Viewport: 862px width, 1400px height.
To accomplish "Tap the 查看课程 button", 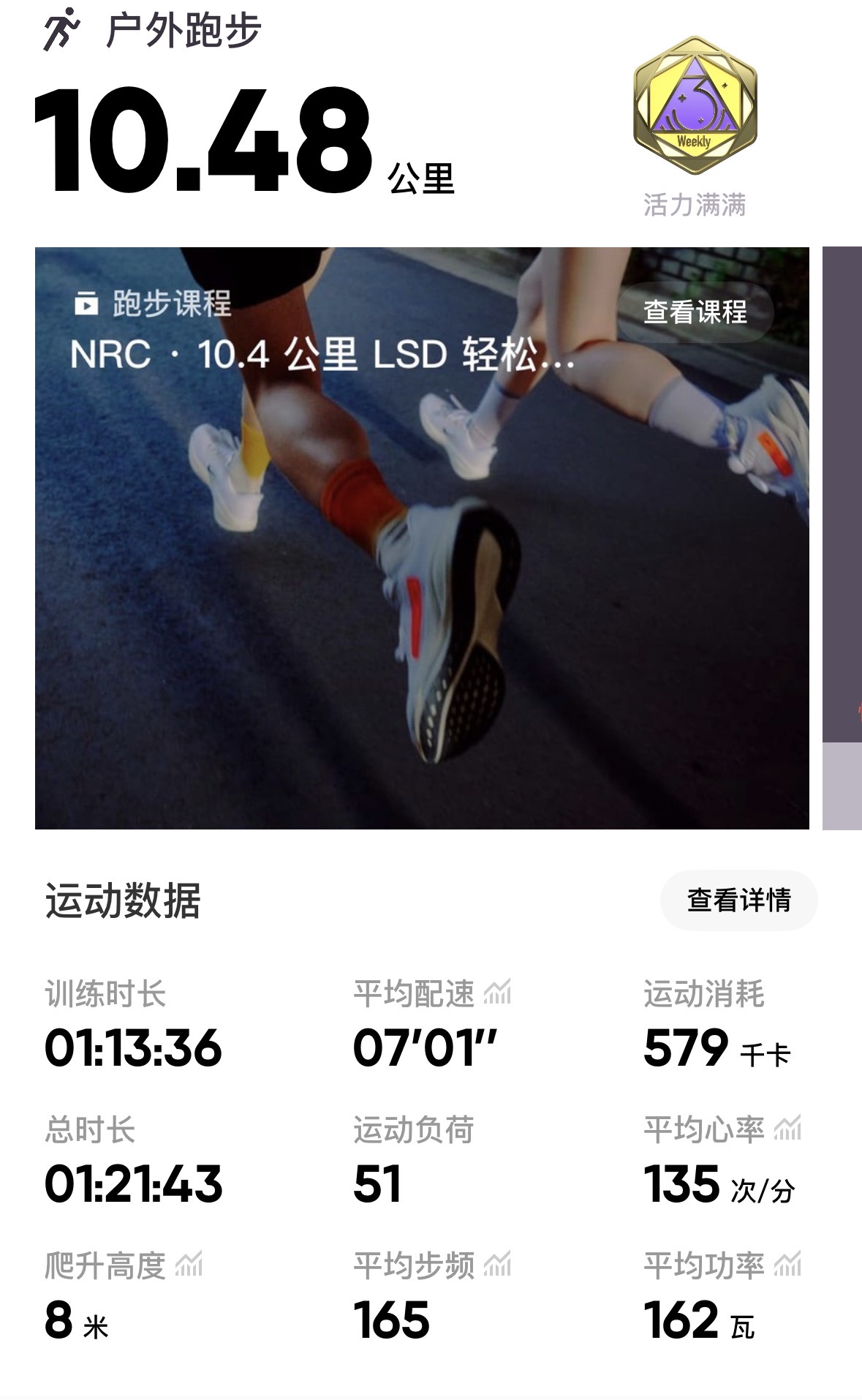I will [695, 312].
